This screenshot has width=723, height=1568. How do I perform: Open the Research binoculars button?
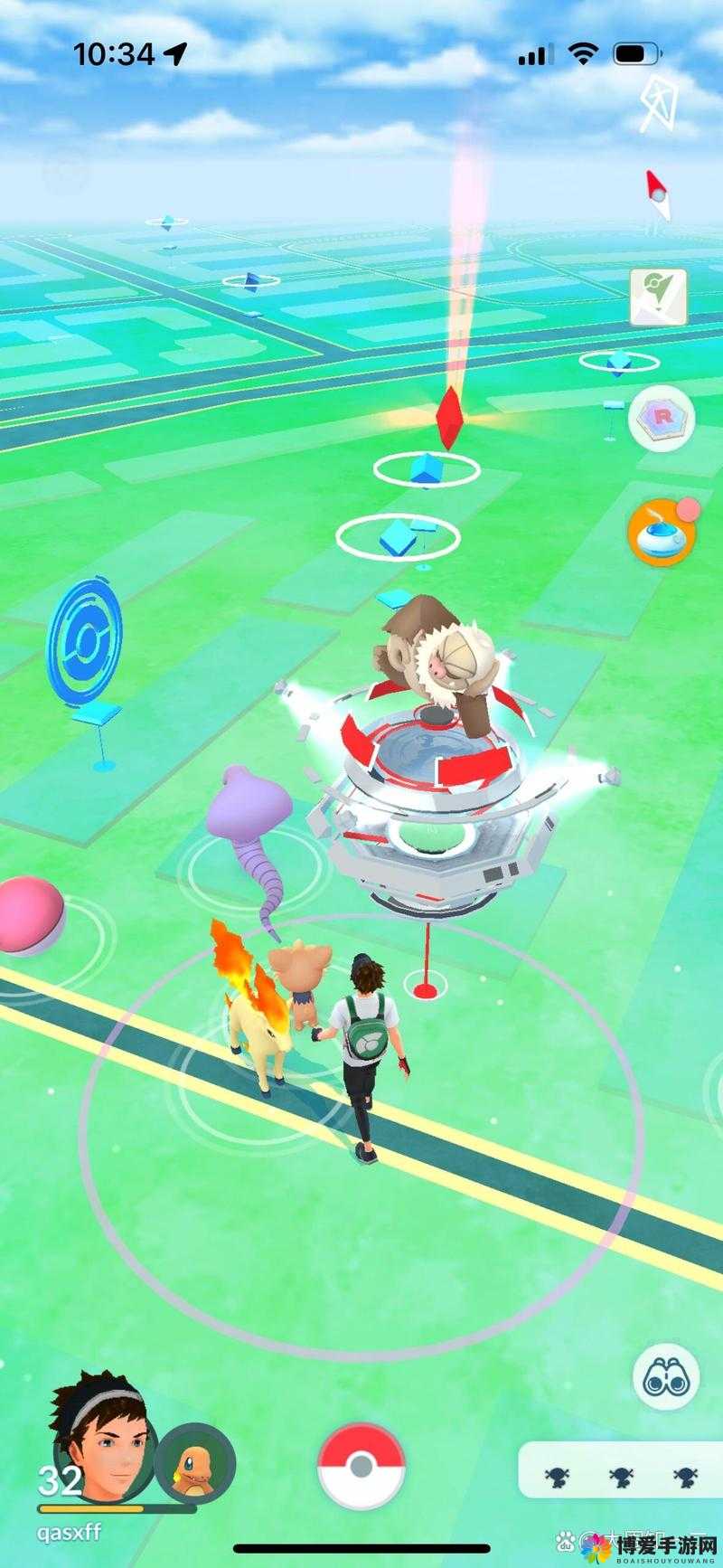[667, 1379]
